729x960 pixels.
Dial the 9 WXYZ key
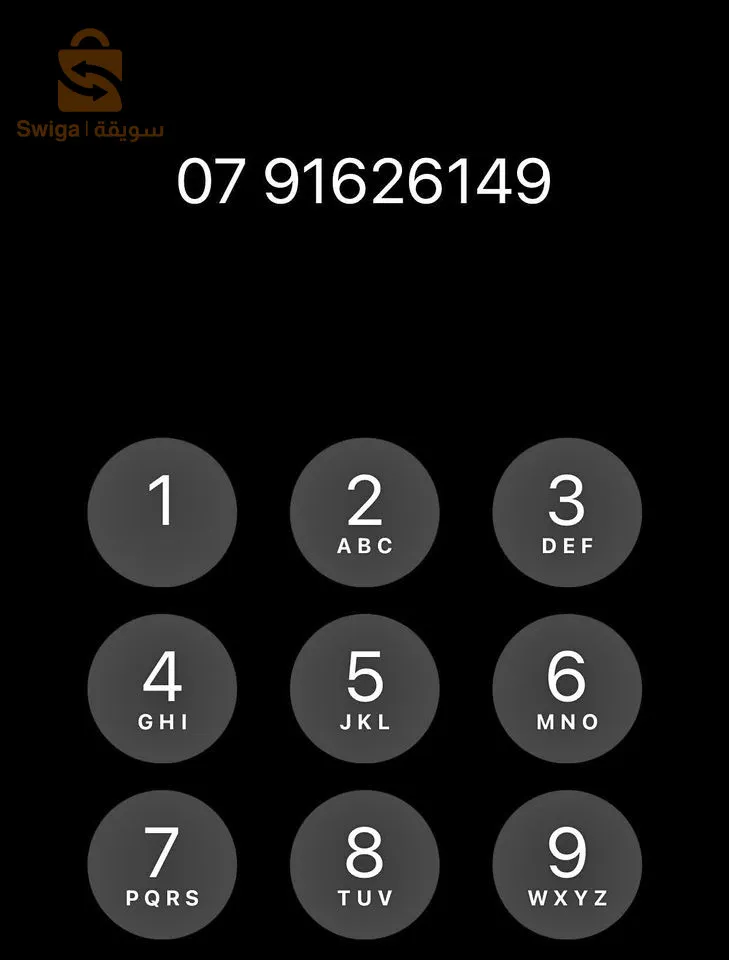[x=567, y=864]
